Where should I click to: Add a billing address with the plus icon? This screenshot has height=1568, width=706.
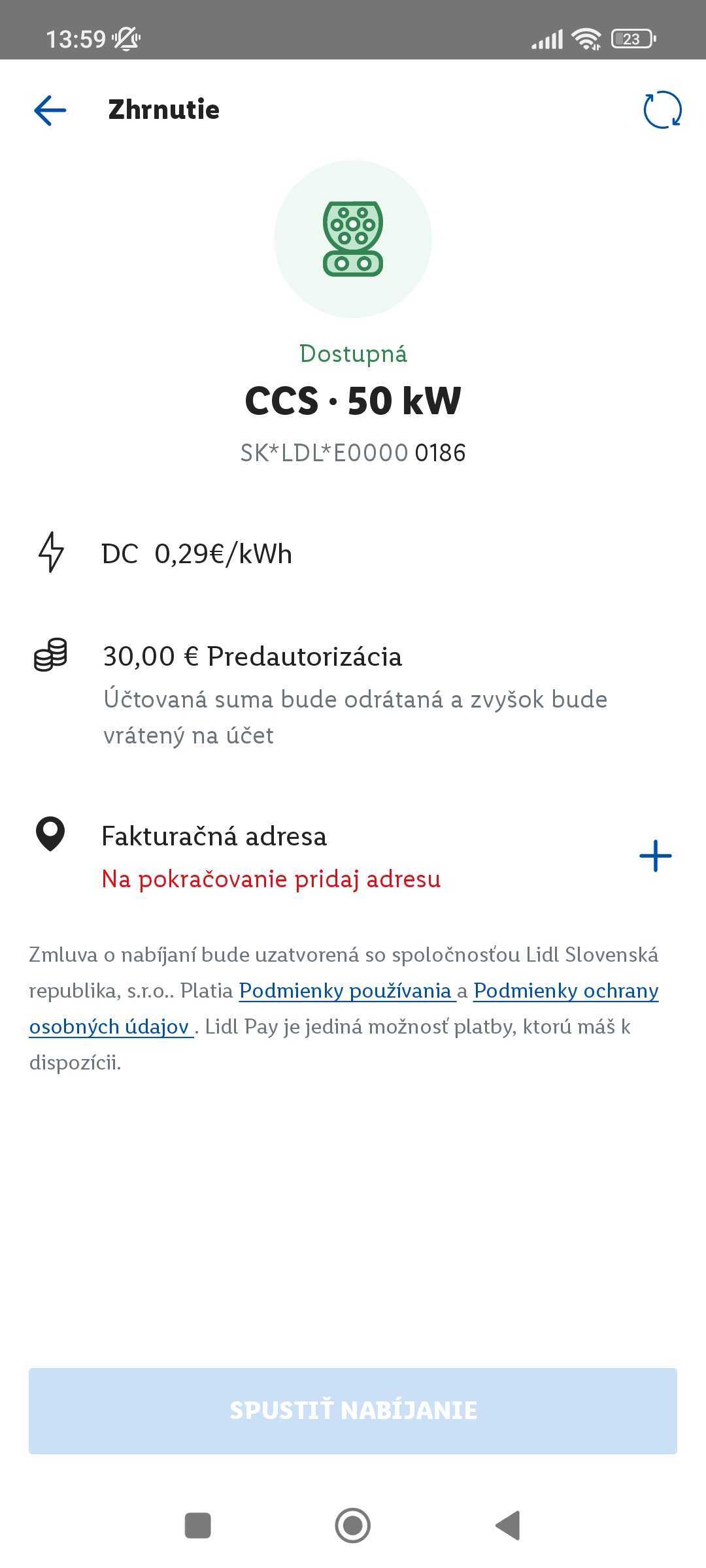tap(655, 856)
